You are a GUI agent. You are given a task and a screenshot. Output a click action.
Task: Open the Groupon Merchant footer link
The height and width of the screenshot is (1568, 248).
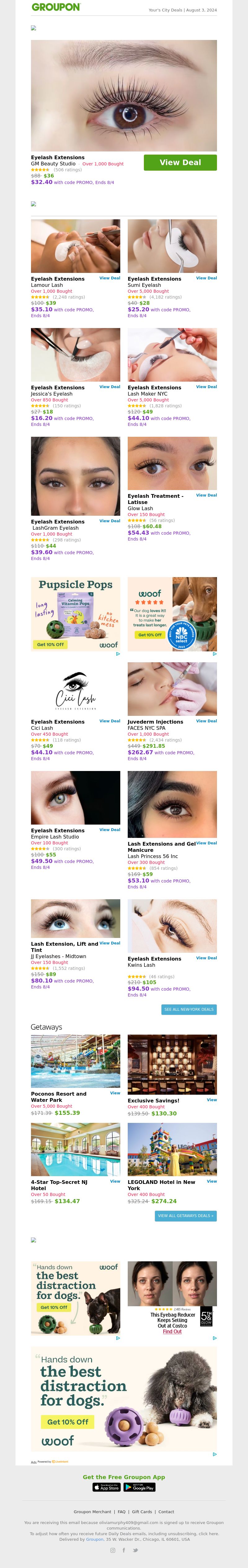point(92,1511)
